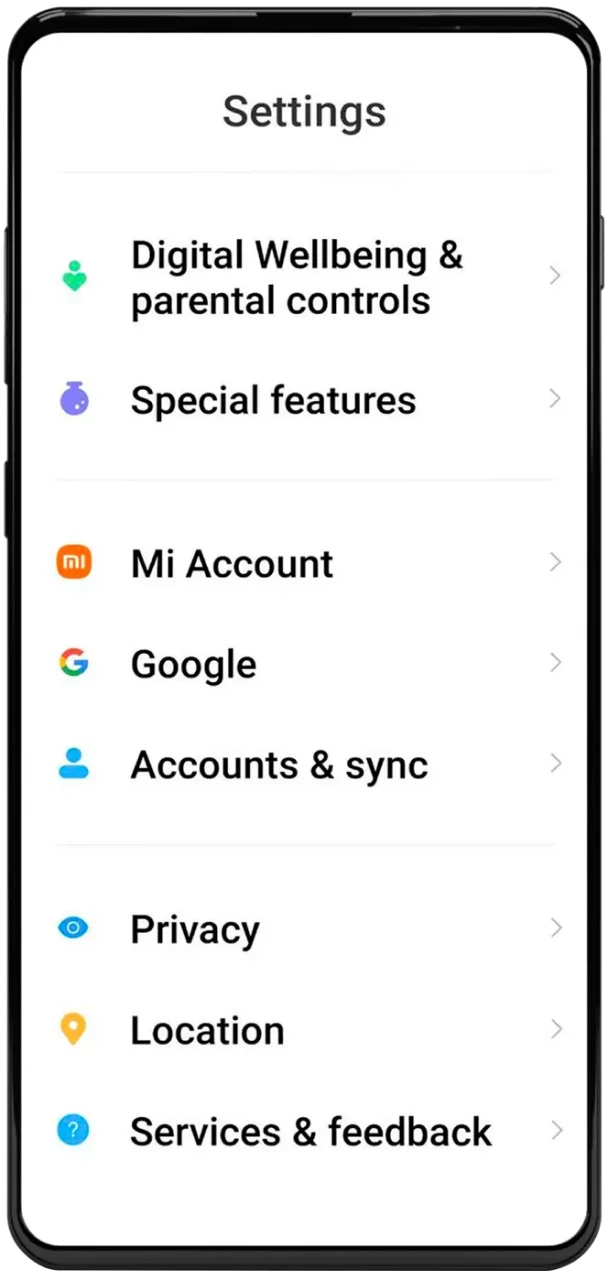Go to Mi Account
This screenshot has height=1280, width=608.
232,564
